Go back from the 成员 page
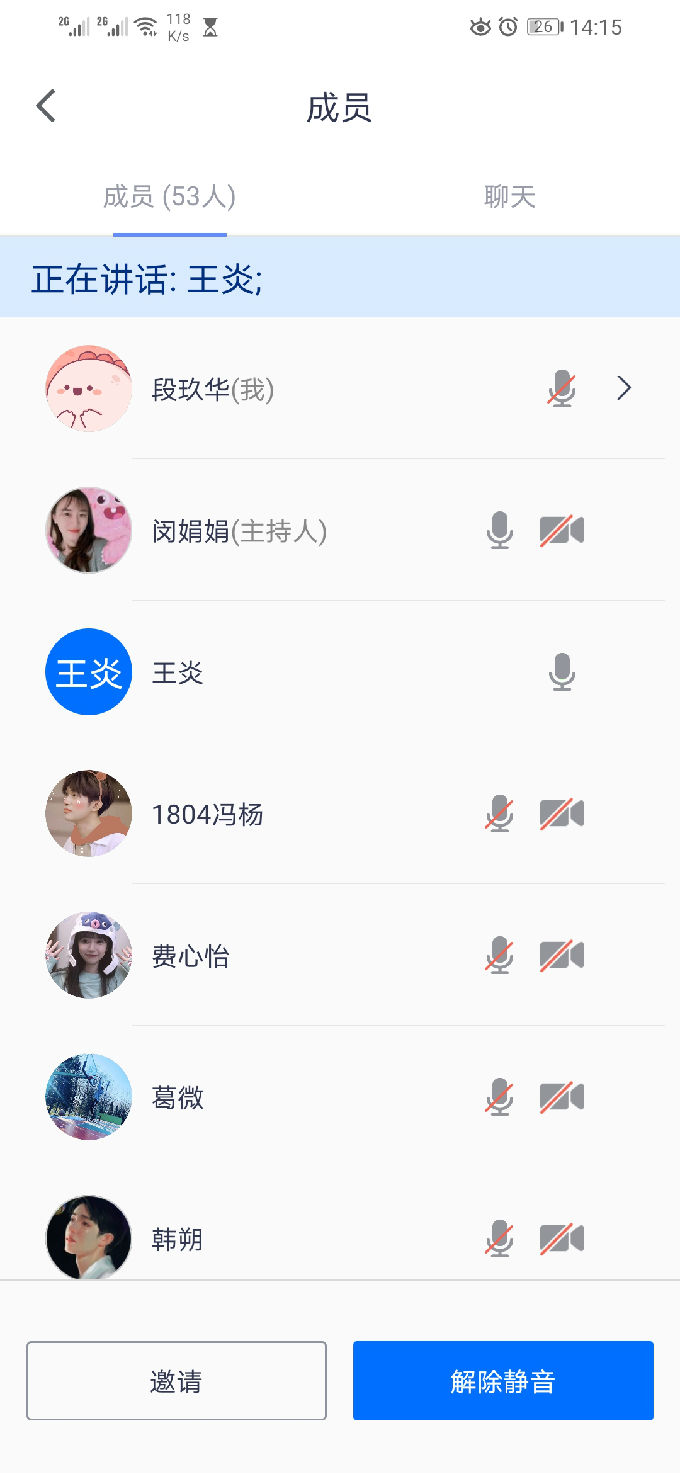This screenshot has height=1473, width=680. 46,106
